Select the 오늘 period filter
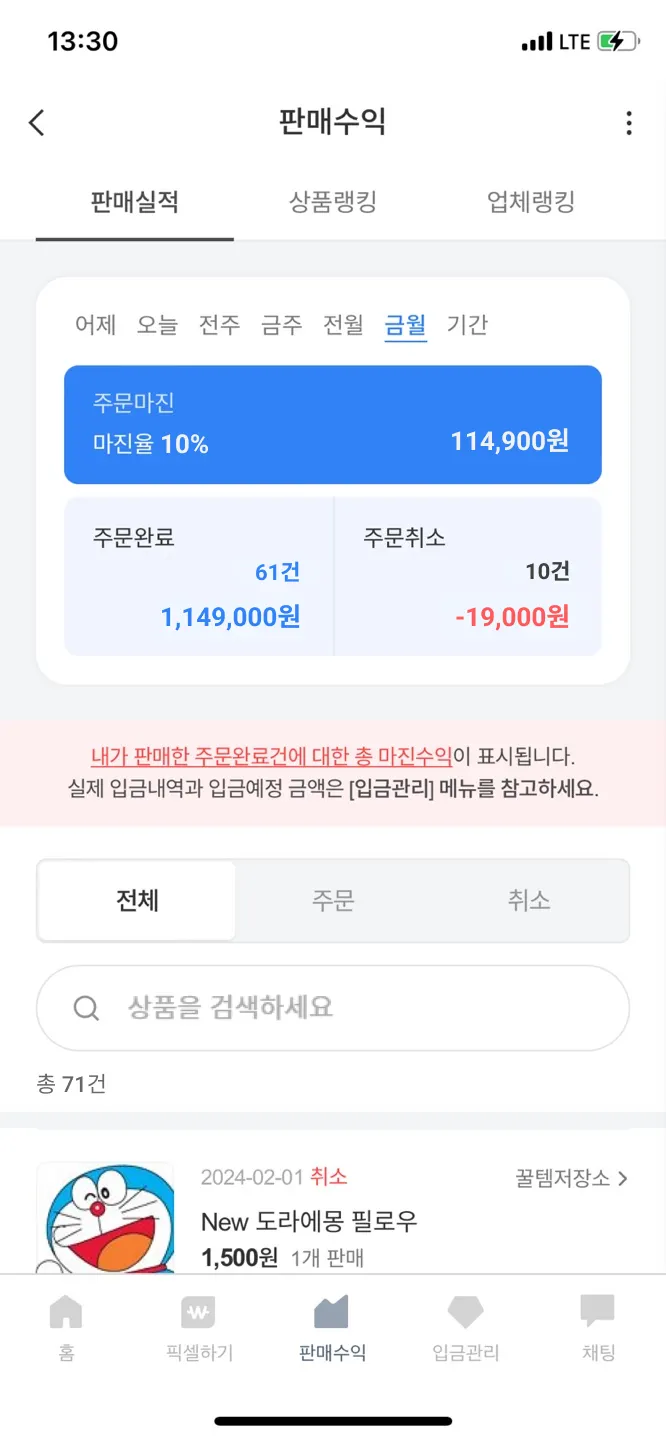Viewport: 666px width, 1440px height. pyautogui.click(x=157, y=325)
